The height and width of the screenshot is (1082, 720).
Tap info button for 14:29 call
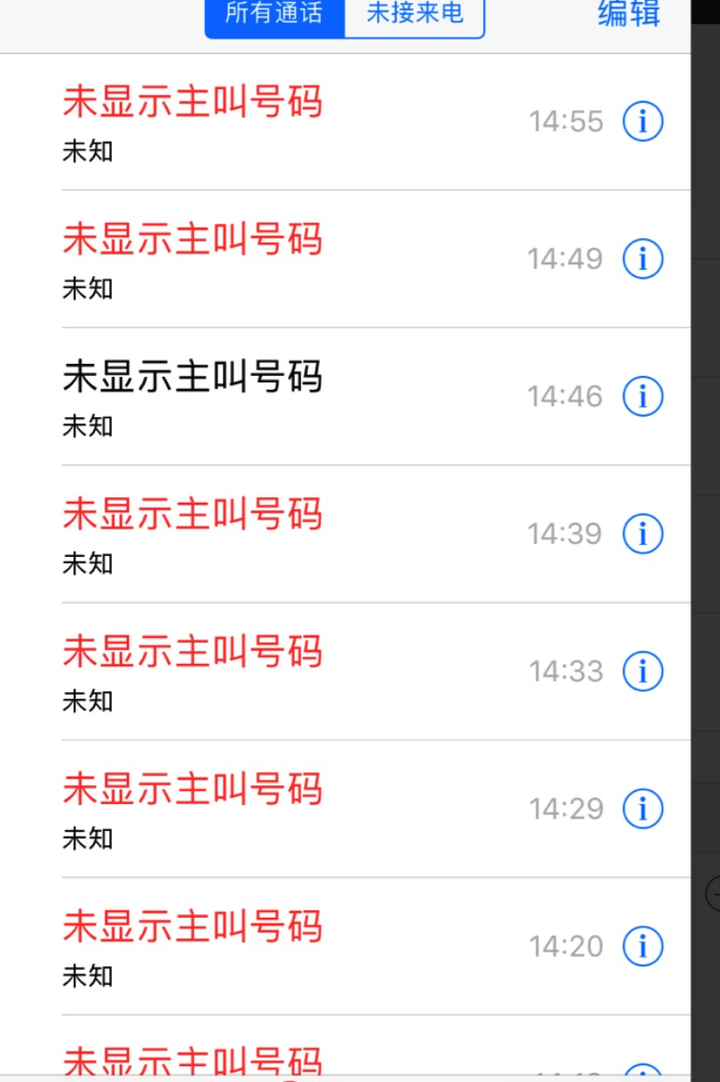(643, 808)
